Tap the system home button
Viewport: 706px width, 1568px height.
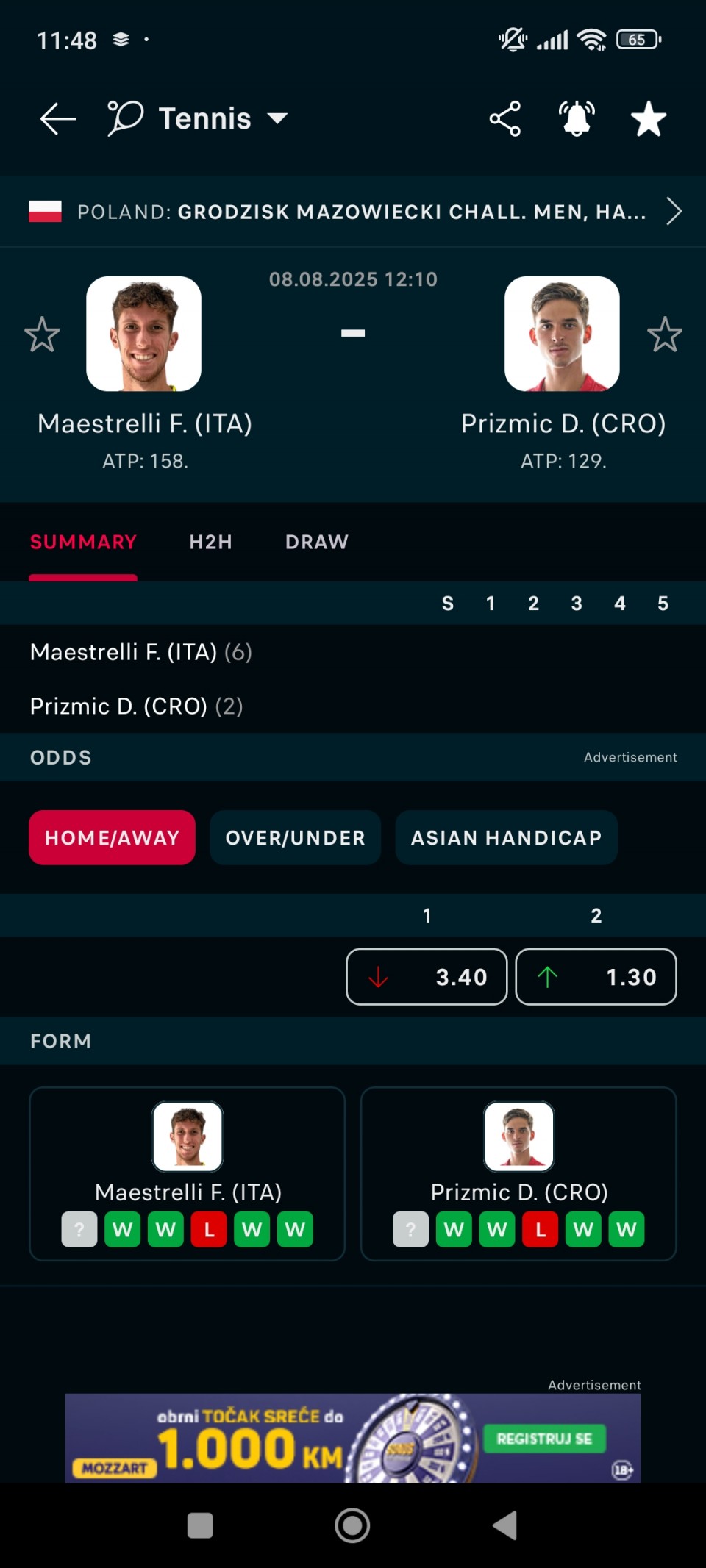tap(352, 1525)
